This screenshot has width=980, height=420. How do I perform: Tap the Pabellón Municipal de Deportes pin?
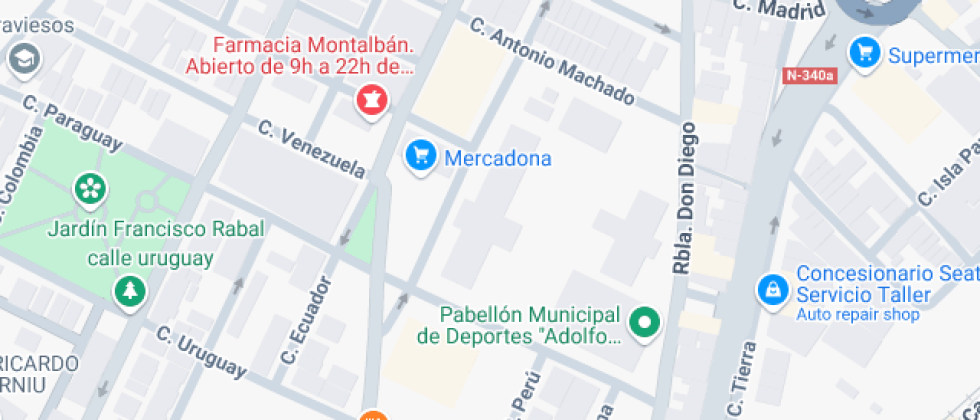pyautogui.click(x=644, y=324)
